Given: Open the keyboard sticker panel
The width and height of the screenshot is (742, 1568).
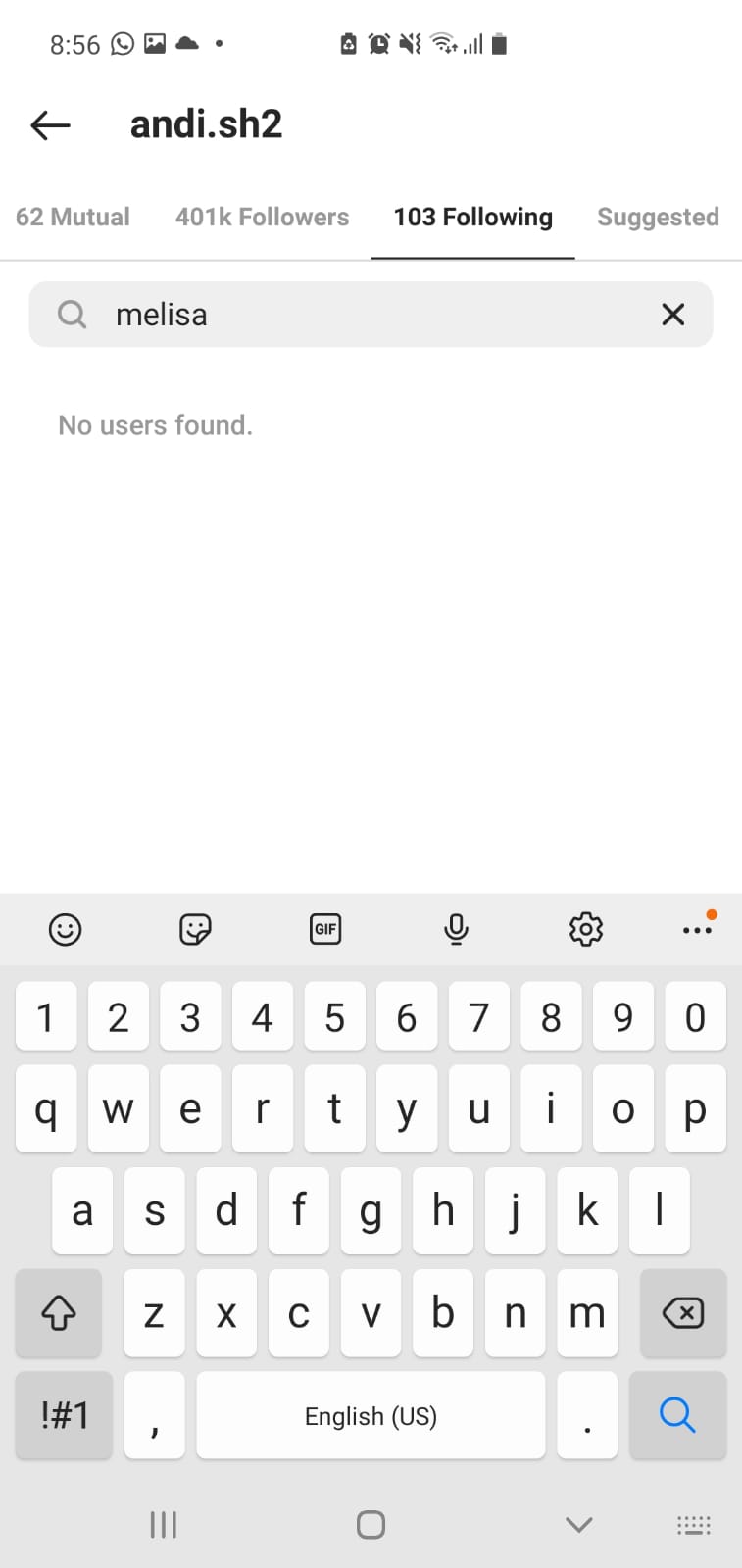Looking at the screenshot, I should click(x=195, y=928).
